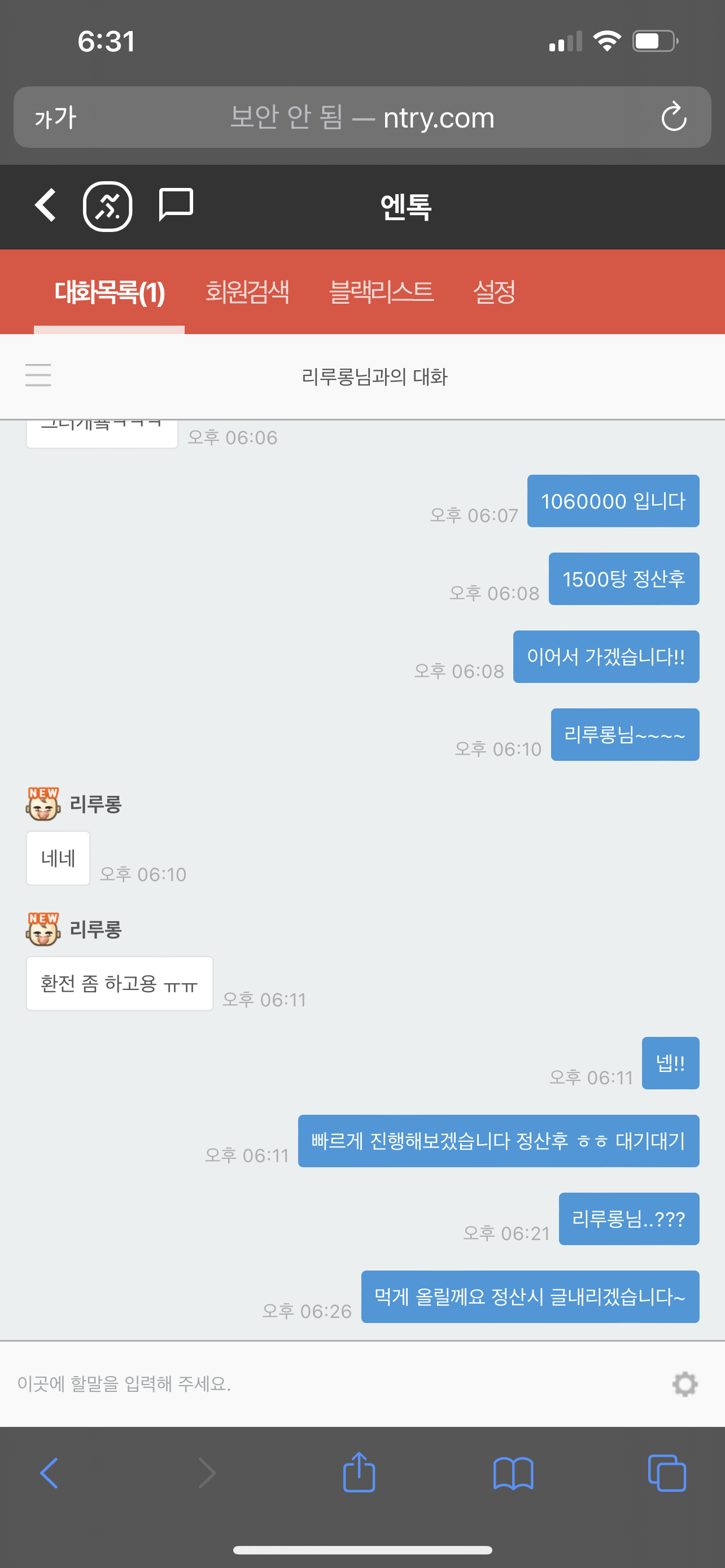The image size is (725, 1568).
Task: Open Safari bookmarks
Action: point(513,1473)
